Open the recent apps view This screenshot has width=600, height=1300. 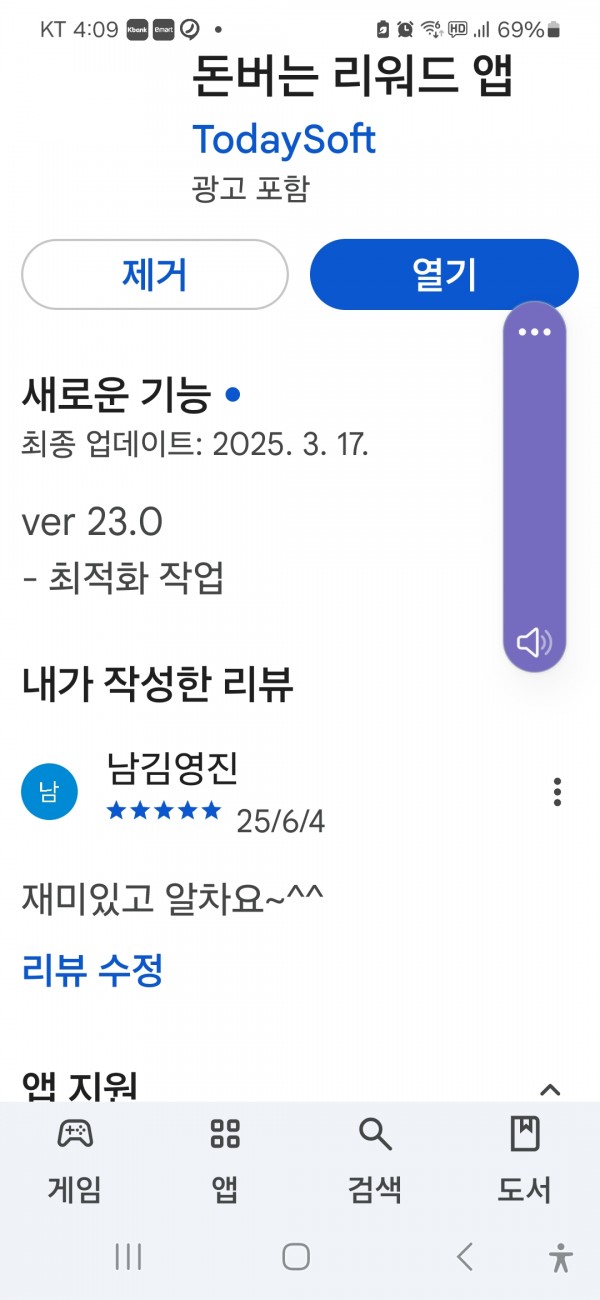(x=128, y=1256)
